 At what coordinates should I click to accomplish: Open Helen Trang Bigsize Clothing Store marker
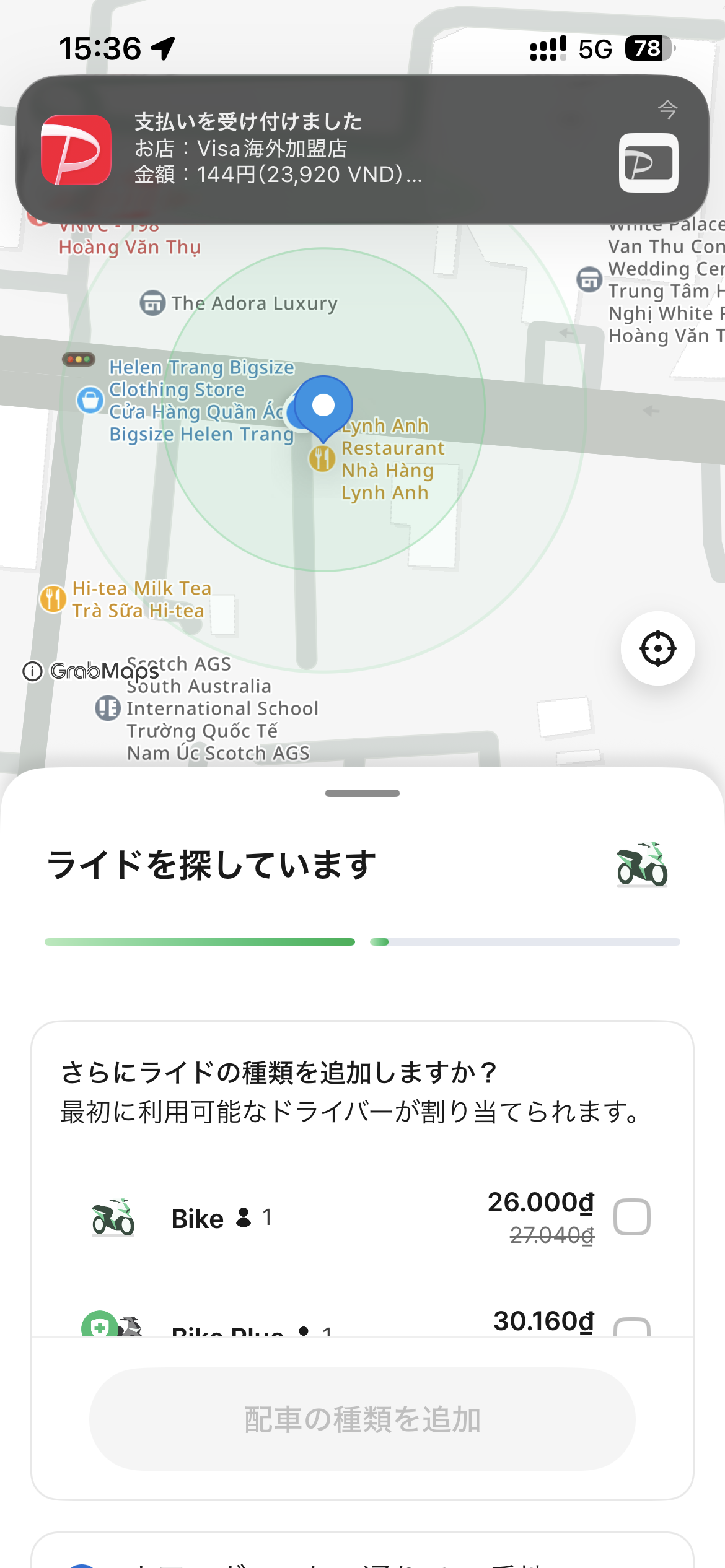point(90,399)
